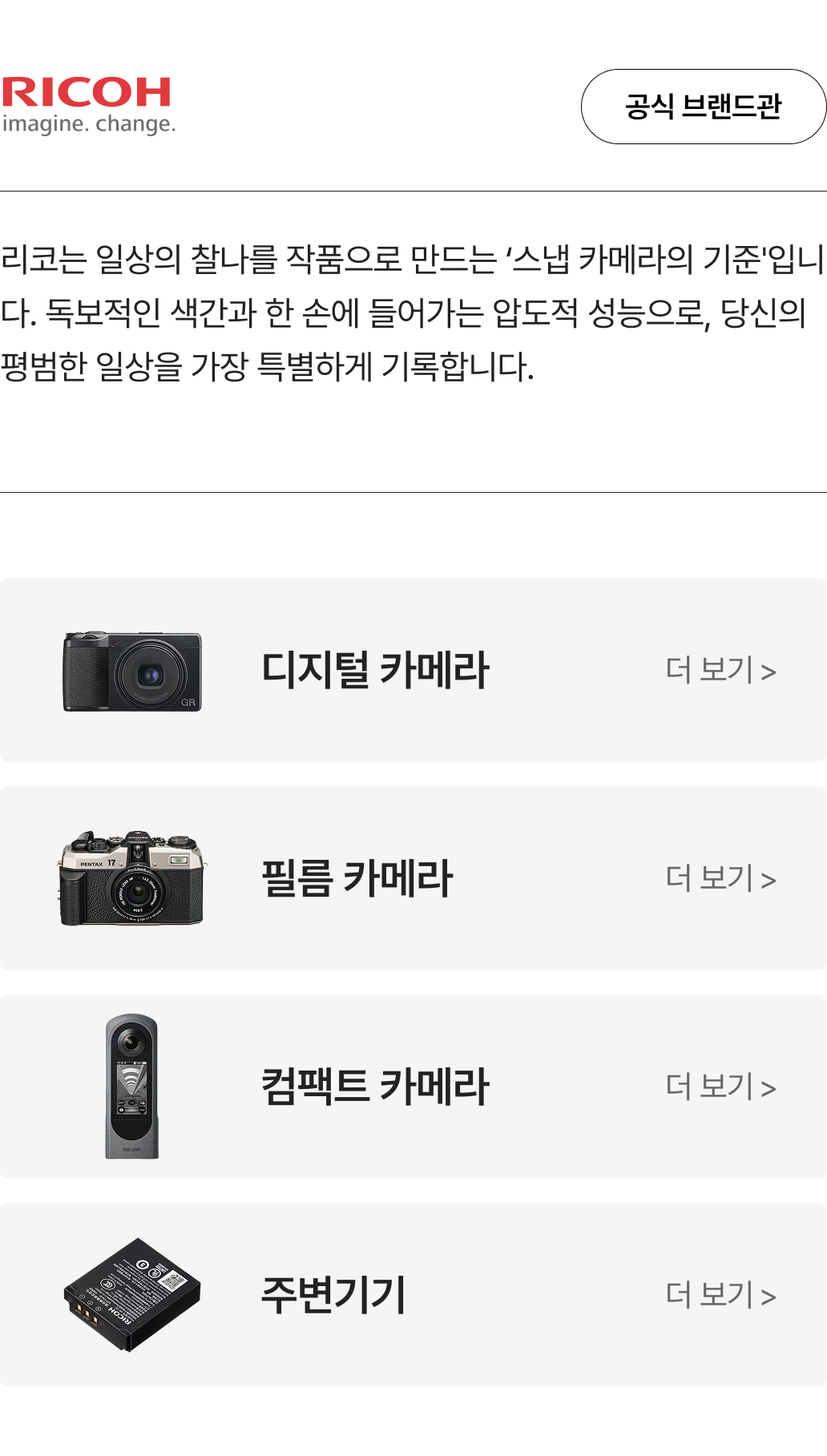Browse more 주변기기 accessories
This screenshot has height=1456, width=827.
point(720,1295)
